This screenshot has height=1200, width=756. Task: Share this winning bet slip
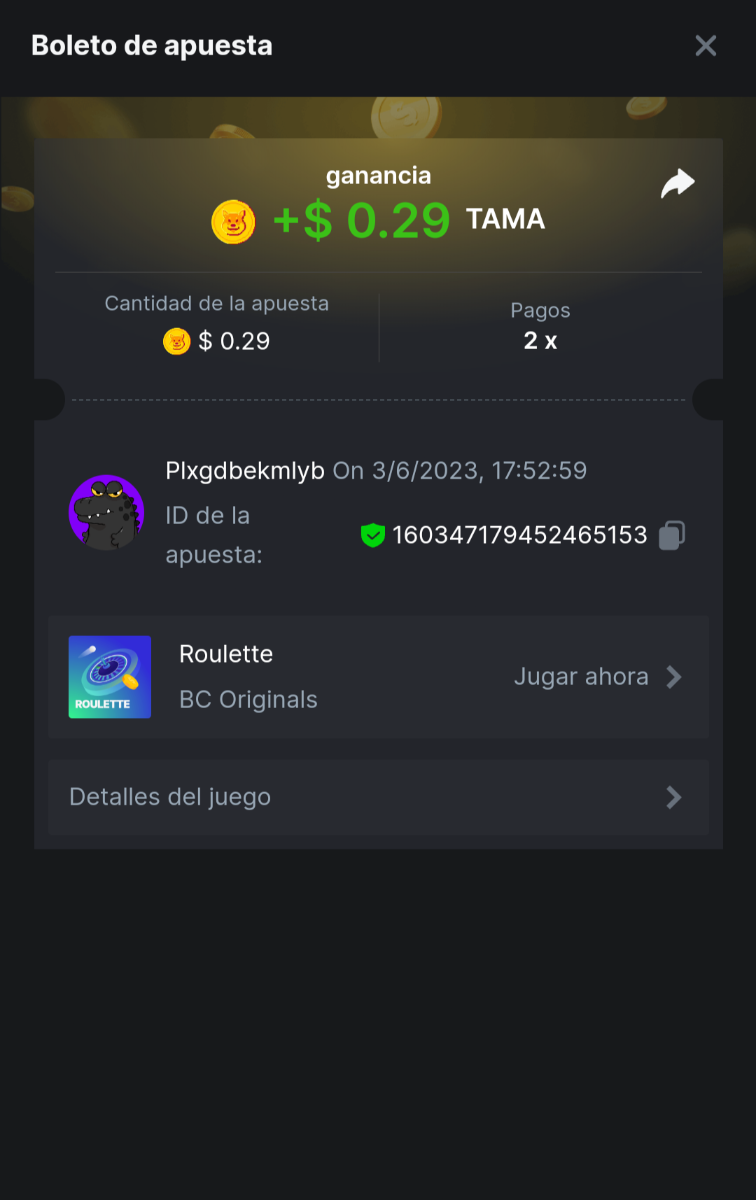[677, 184]
